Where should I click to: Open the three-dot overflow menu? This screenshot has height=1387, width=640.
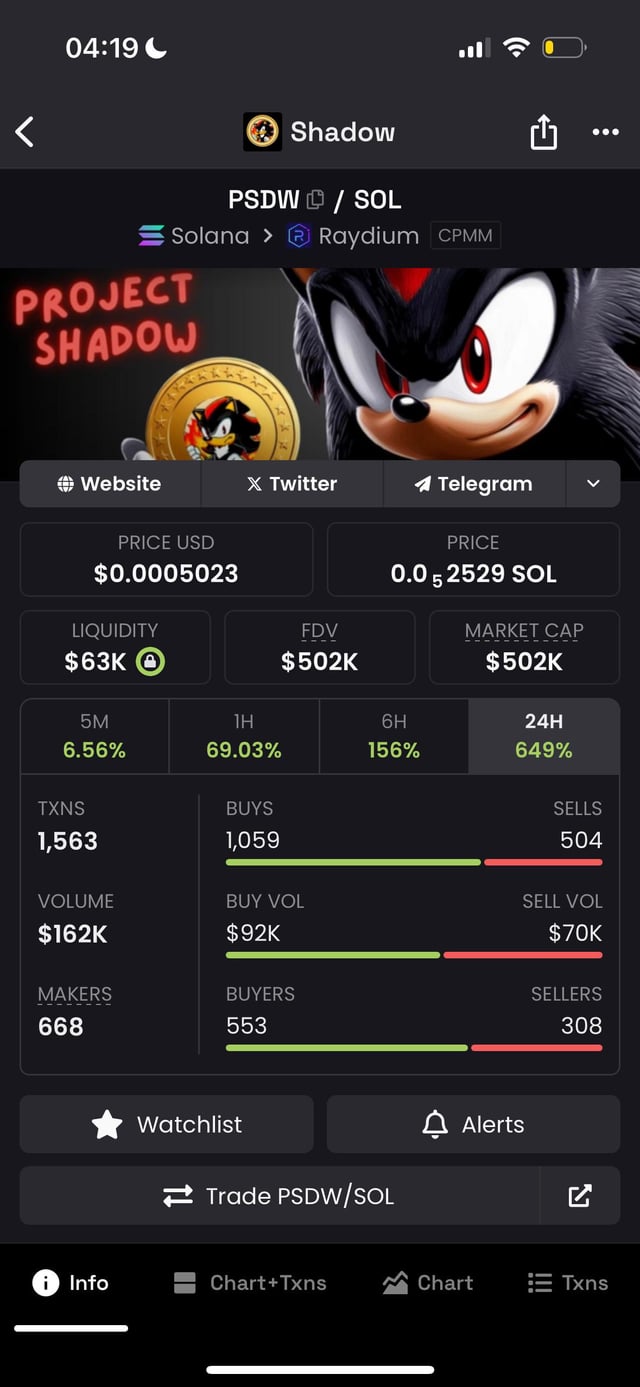pyautogui.click(x=605, y=131)
